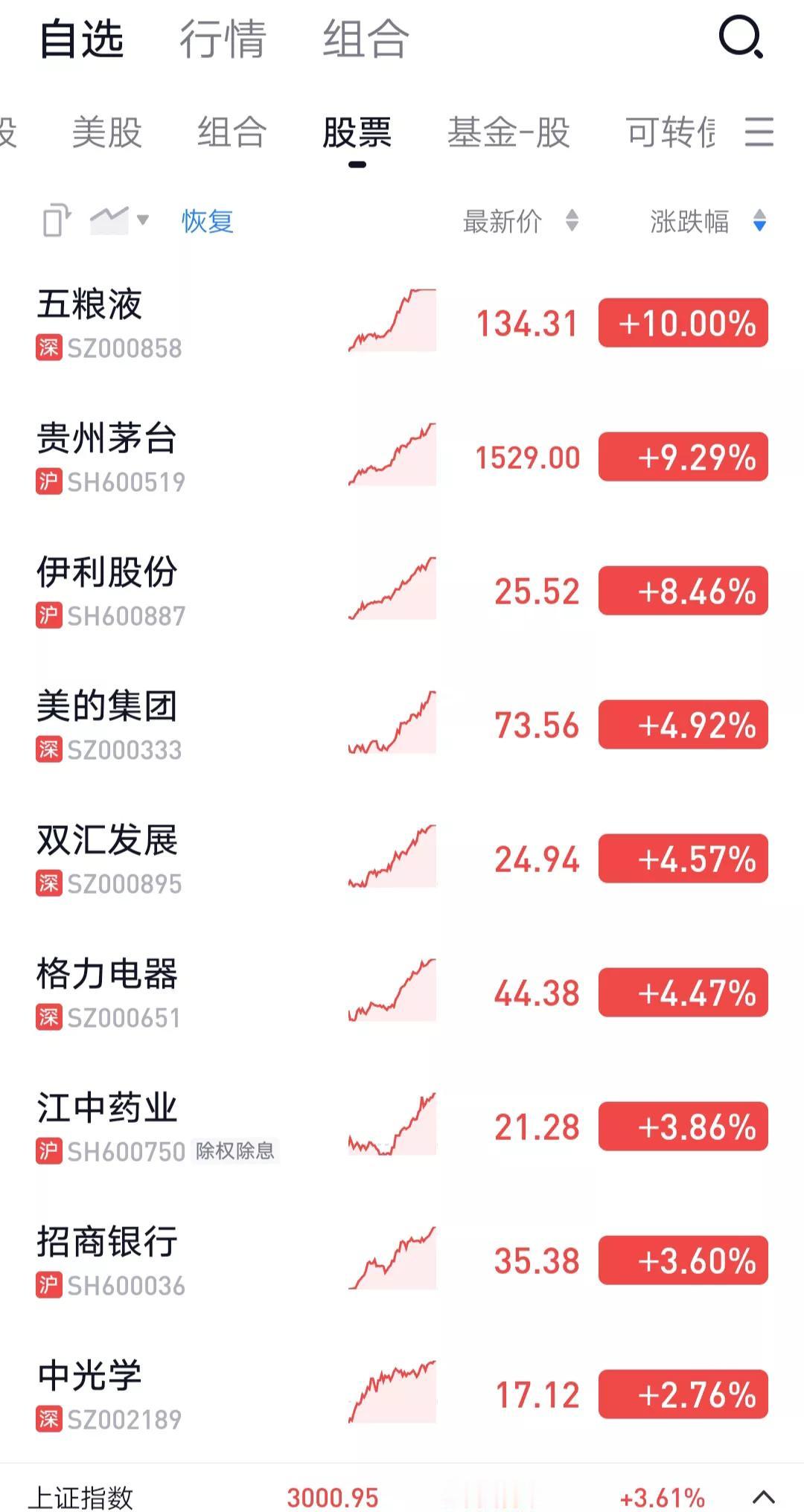
Task: Select the 基金-股 watchlist category
Action: [x=508, y=132]
